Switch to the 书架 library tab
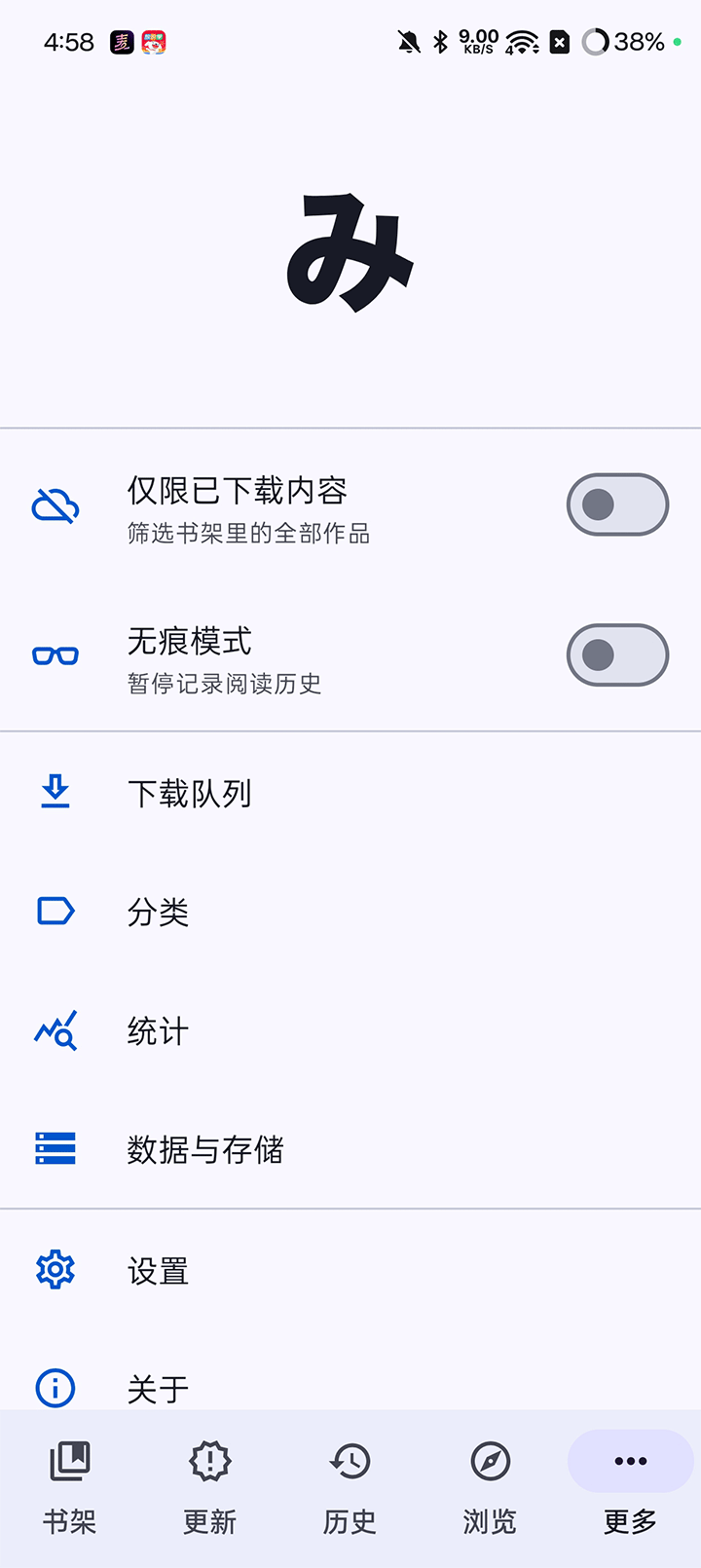This screenshot has width=701, height=1568. 70,1486
